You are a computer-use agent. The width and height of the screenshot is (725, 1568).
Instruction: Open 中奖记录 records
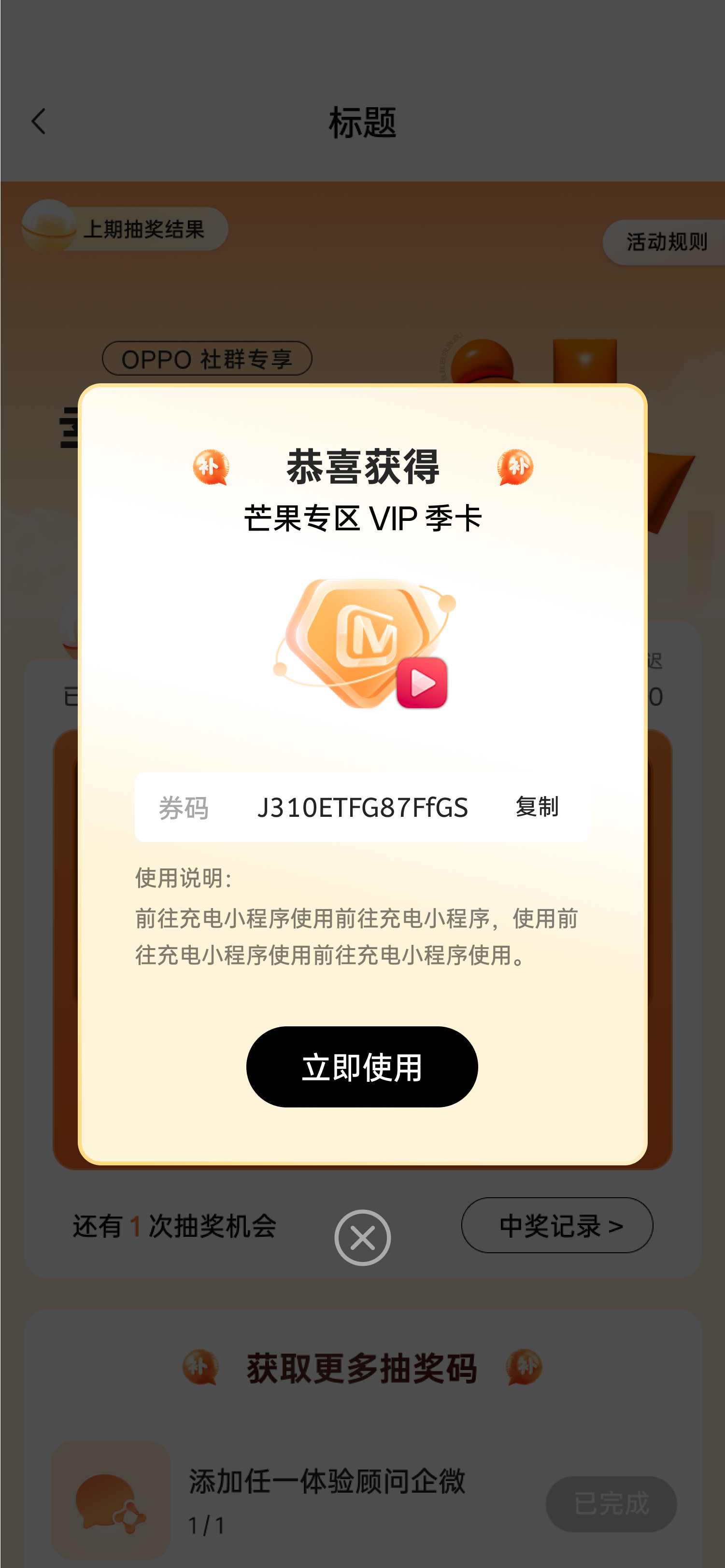556,1225
